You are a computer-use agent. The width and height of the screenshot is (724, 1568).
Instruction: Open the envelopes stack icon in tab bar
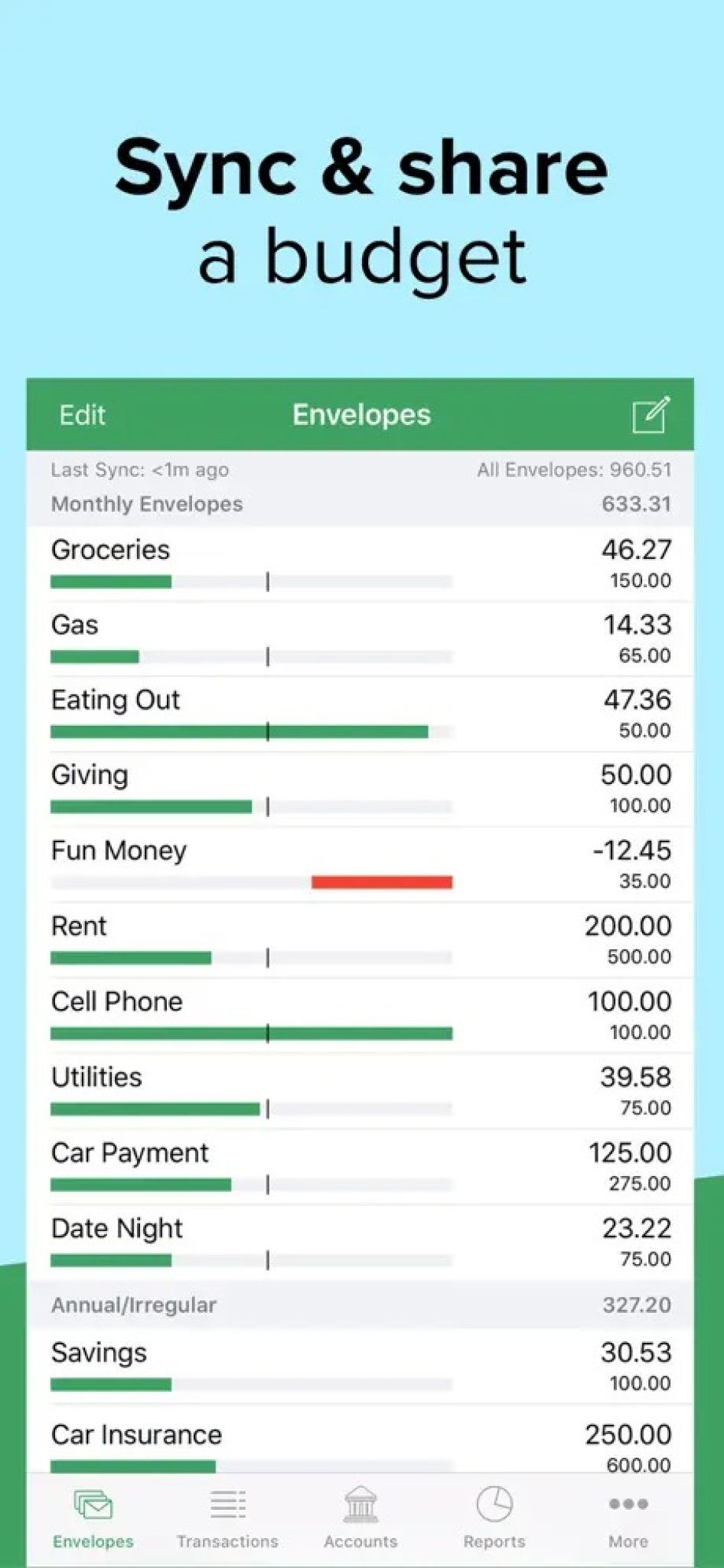coord(93,1506)
